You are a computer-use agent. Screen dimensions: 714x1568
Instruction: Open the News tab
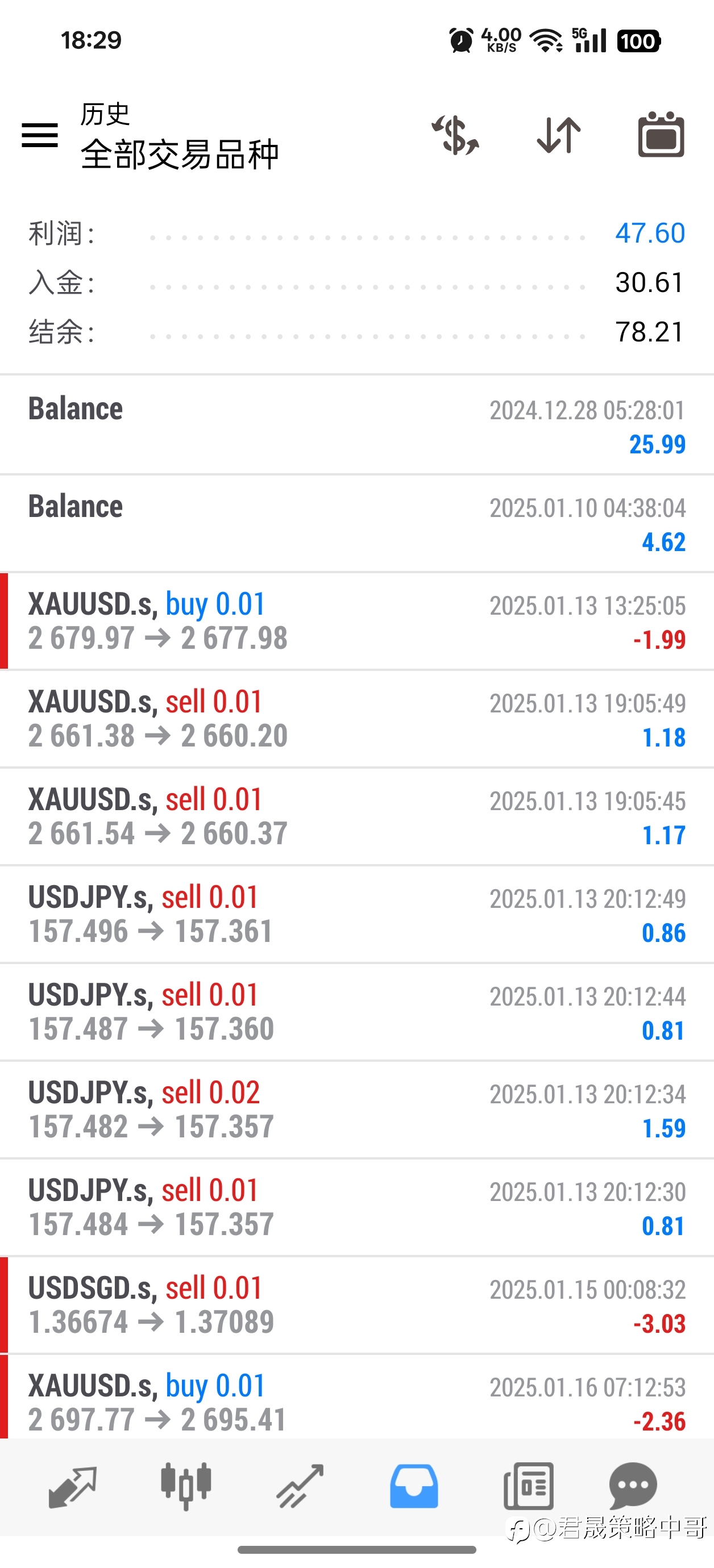pyautogui.click(x=528, y=1486)
